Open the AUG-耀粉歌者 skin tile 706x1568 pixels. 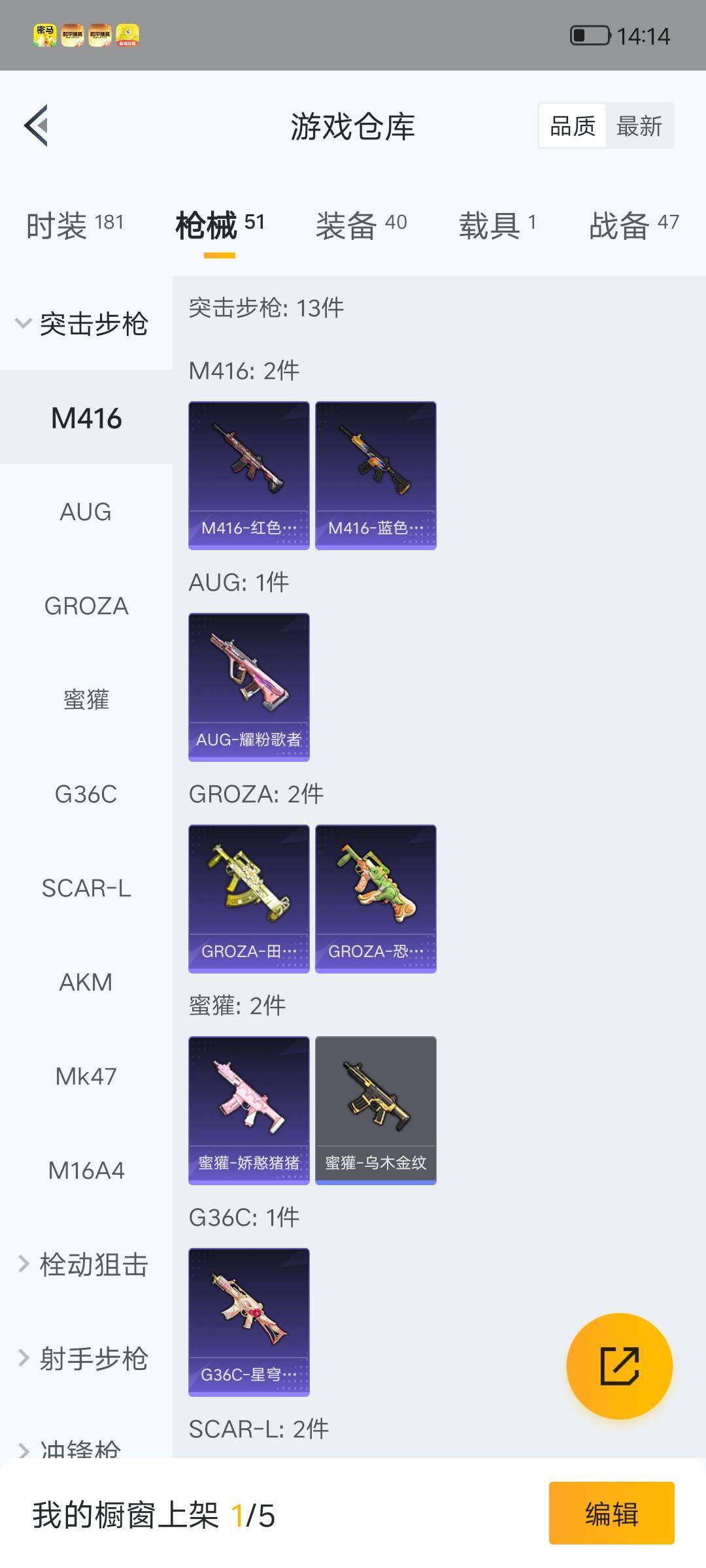pos(248,687)
